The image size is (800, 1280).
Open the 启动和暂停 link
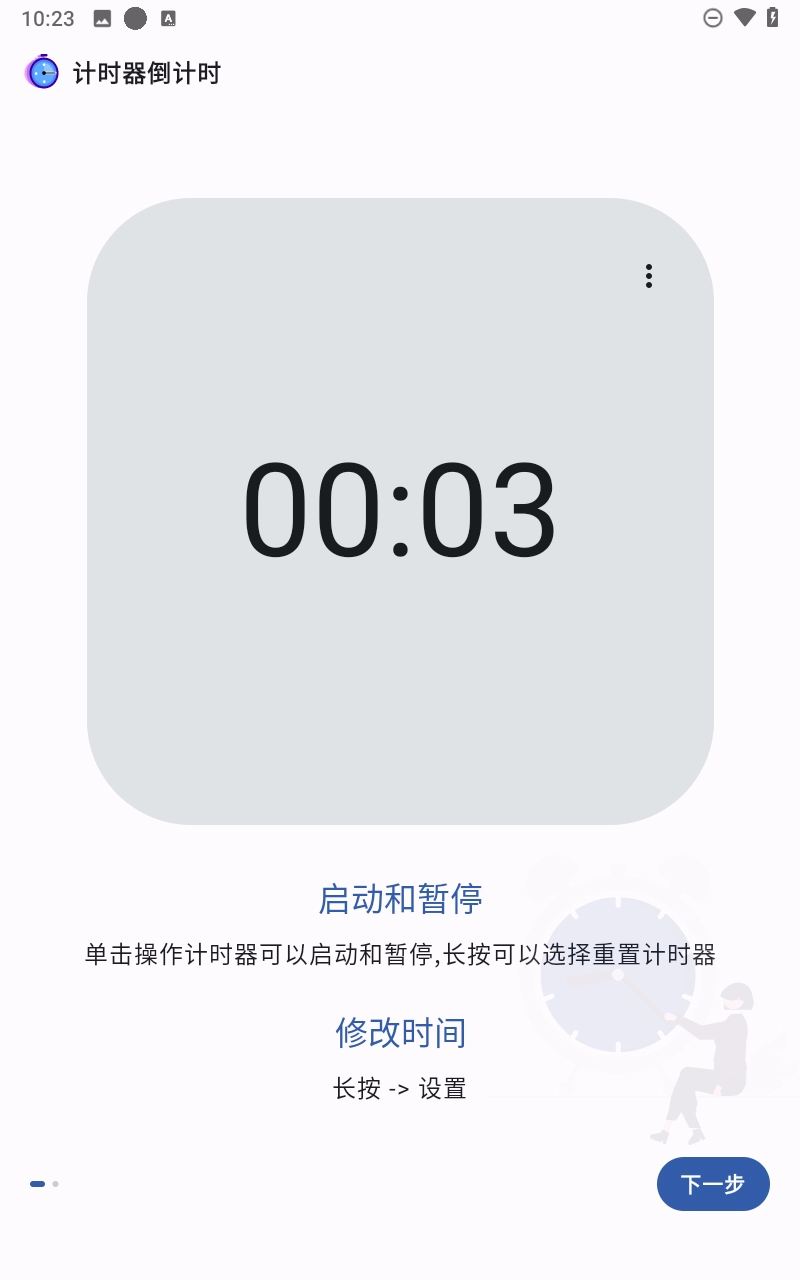point(399,898)
